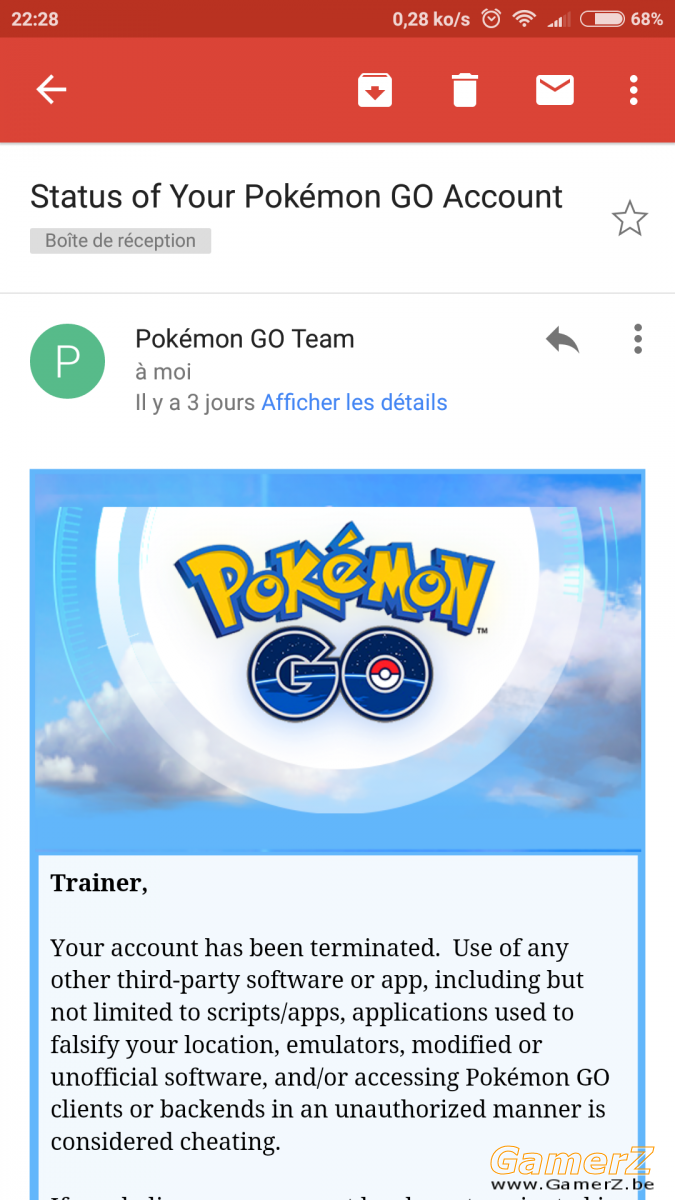This screenshot has width=675, height=1200.
Task: Tap Afficher les détails
Action: (x=354, y=403)
